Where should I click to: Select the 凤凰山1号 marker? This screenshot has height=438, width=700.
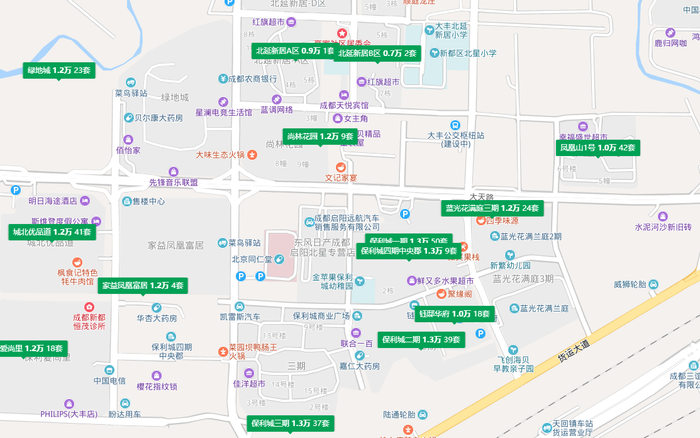click(x=597, y=147)
